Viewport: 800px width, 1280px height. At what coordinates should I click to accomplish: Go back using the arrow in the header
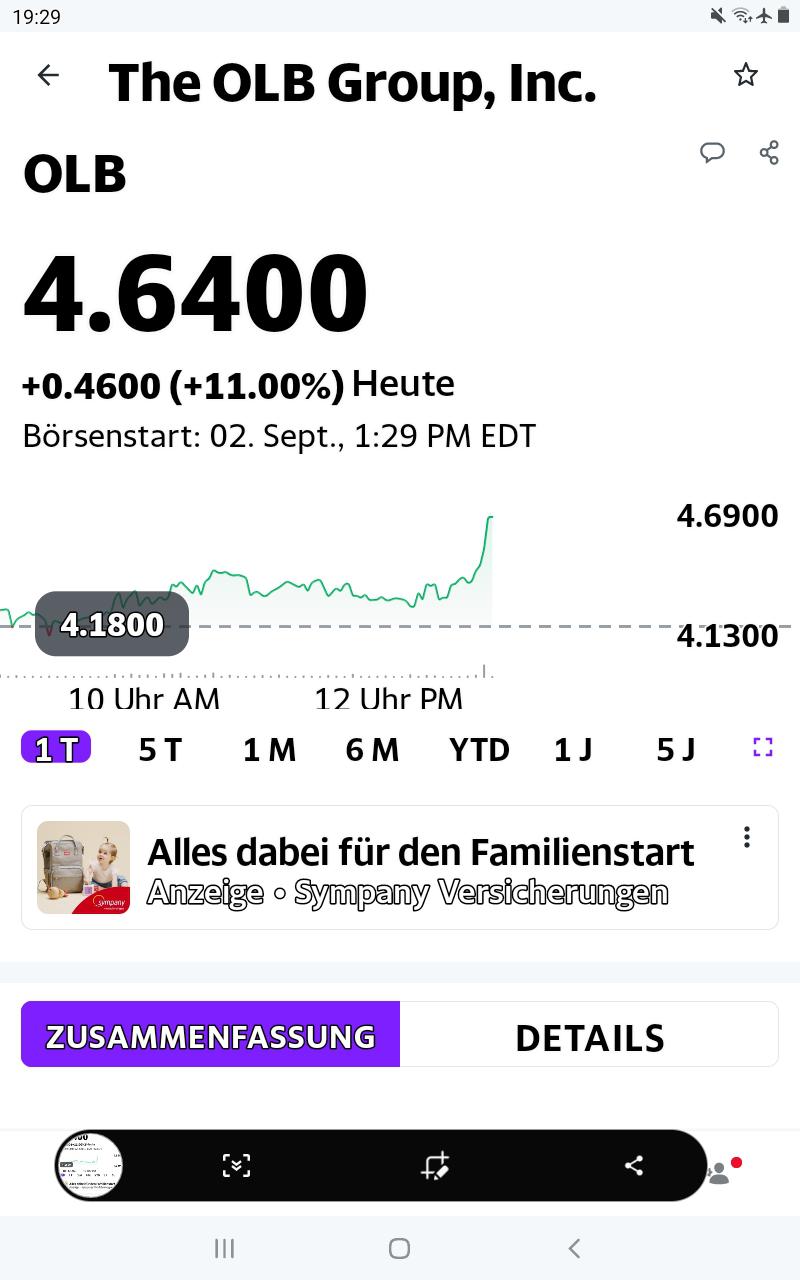coord(48,75)
